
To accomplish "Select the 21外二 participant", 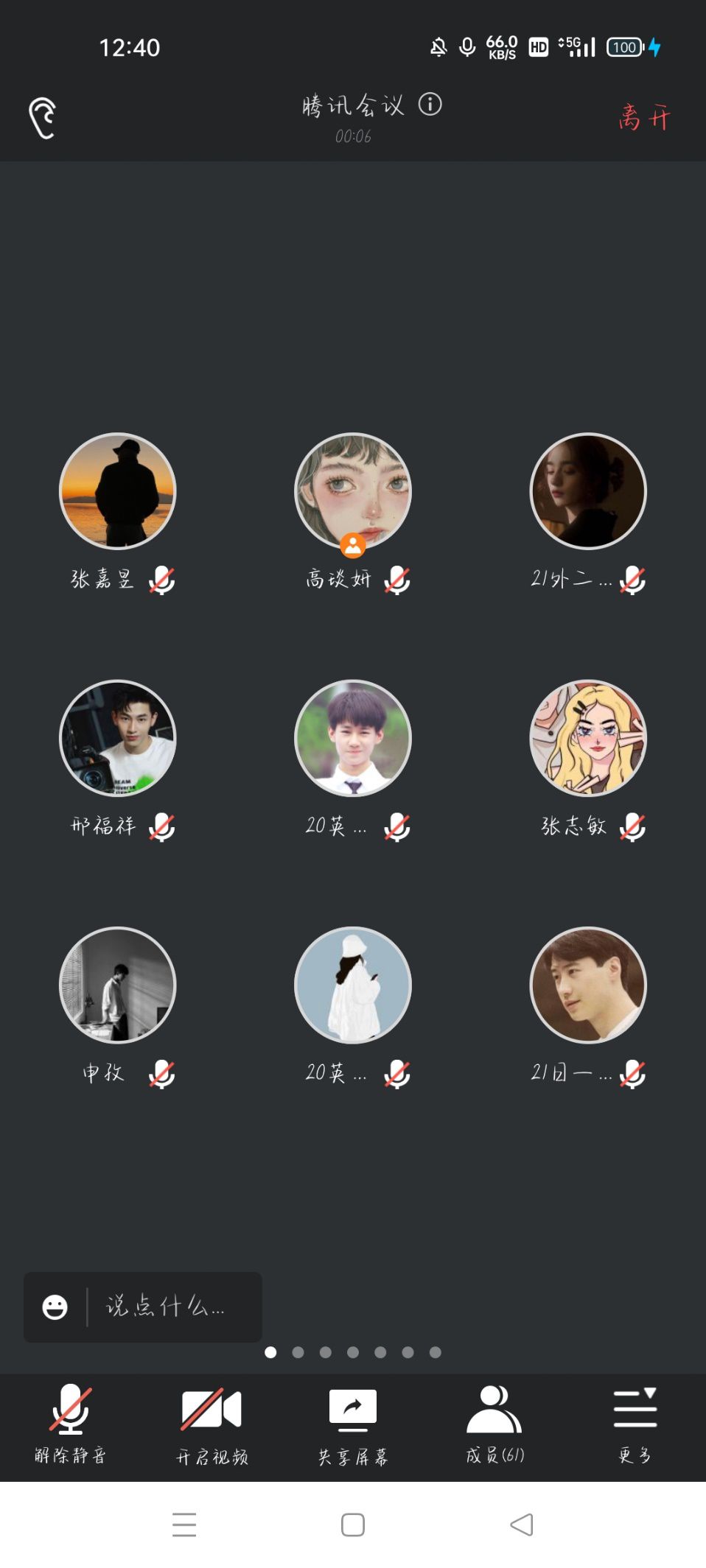I will click(588, 491).
